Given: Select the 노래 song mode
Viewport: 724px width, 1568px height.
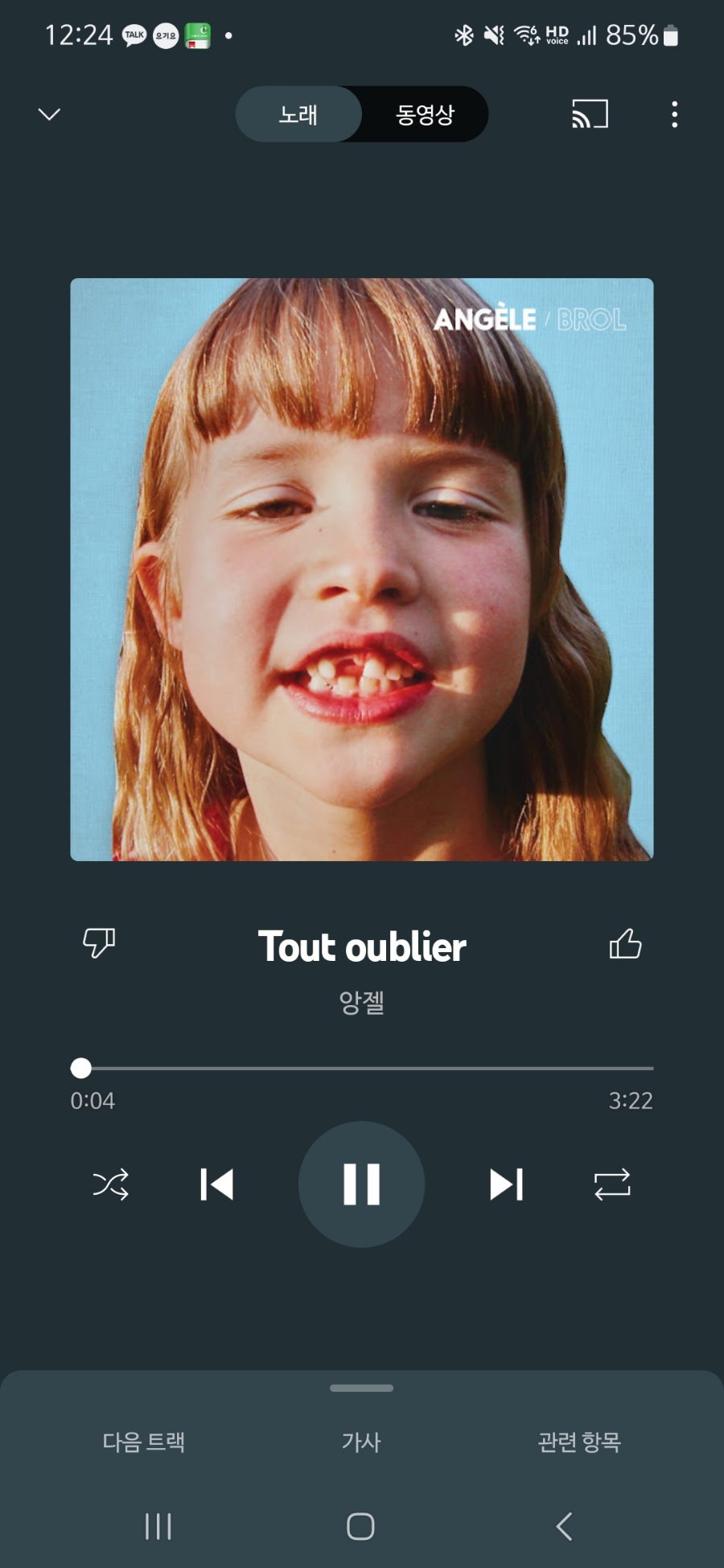Looking at the screenshot, I should pyautogui.click(x=298, y=114).
